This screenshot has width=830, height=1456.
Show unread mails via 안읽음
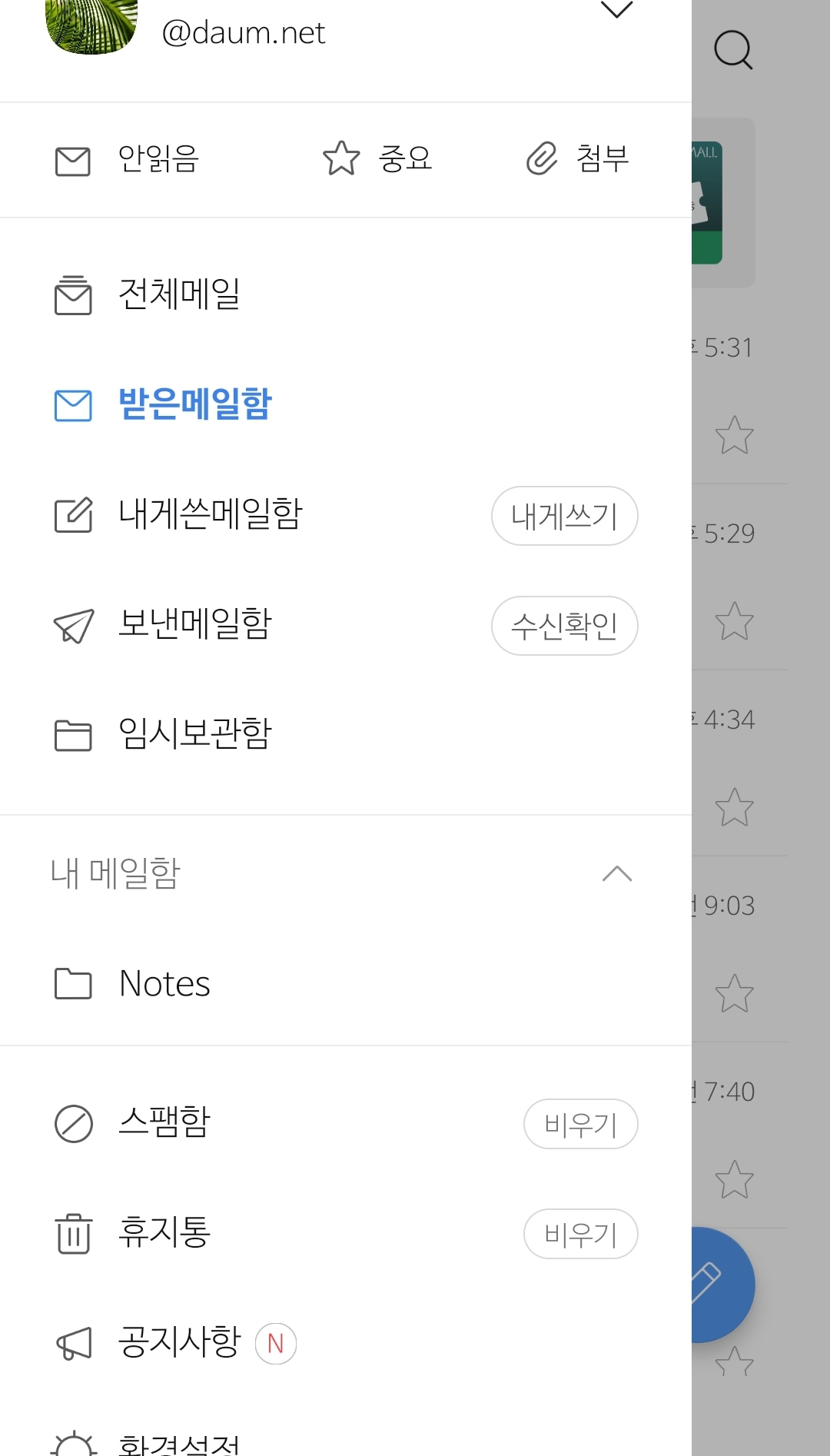tap(128, 160)
